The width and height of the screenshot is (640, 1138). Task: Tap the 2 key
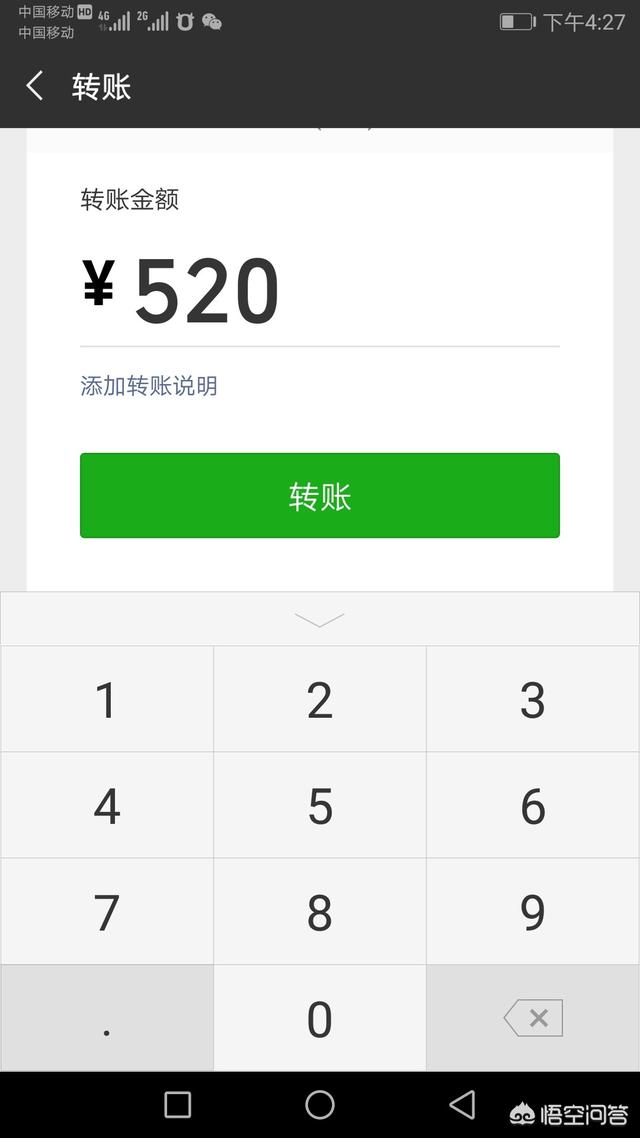click(x=320, y=700)
